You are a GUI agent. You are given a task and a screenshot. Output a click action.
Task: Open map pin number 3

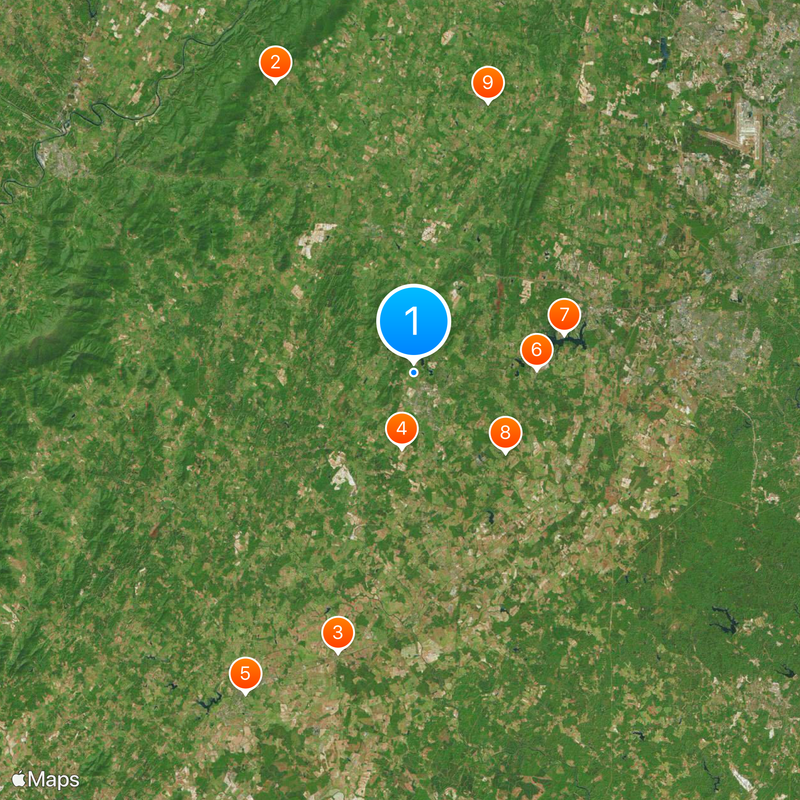tap(337, 633)
